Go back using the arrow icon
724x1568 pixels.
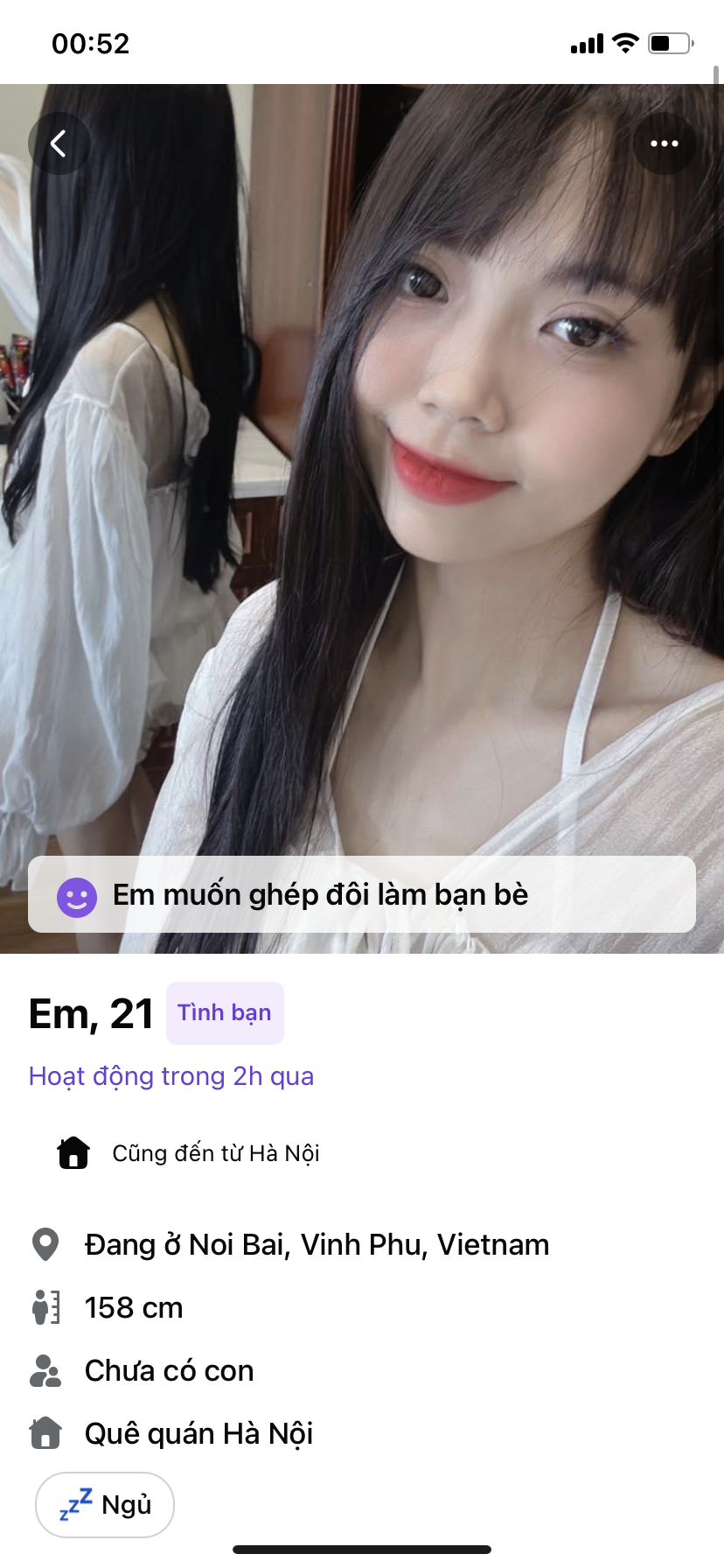click(59, 143)
